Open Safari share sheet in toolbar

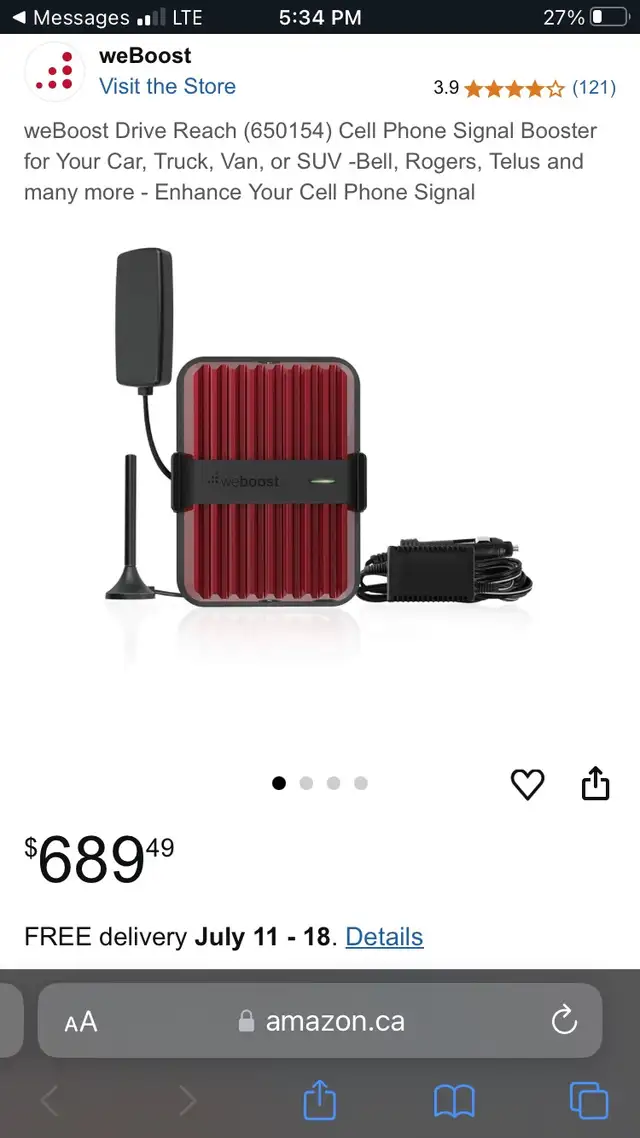[320, 1100]
